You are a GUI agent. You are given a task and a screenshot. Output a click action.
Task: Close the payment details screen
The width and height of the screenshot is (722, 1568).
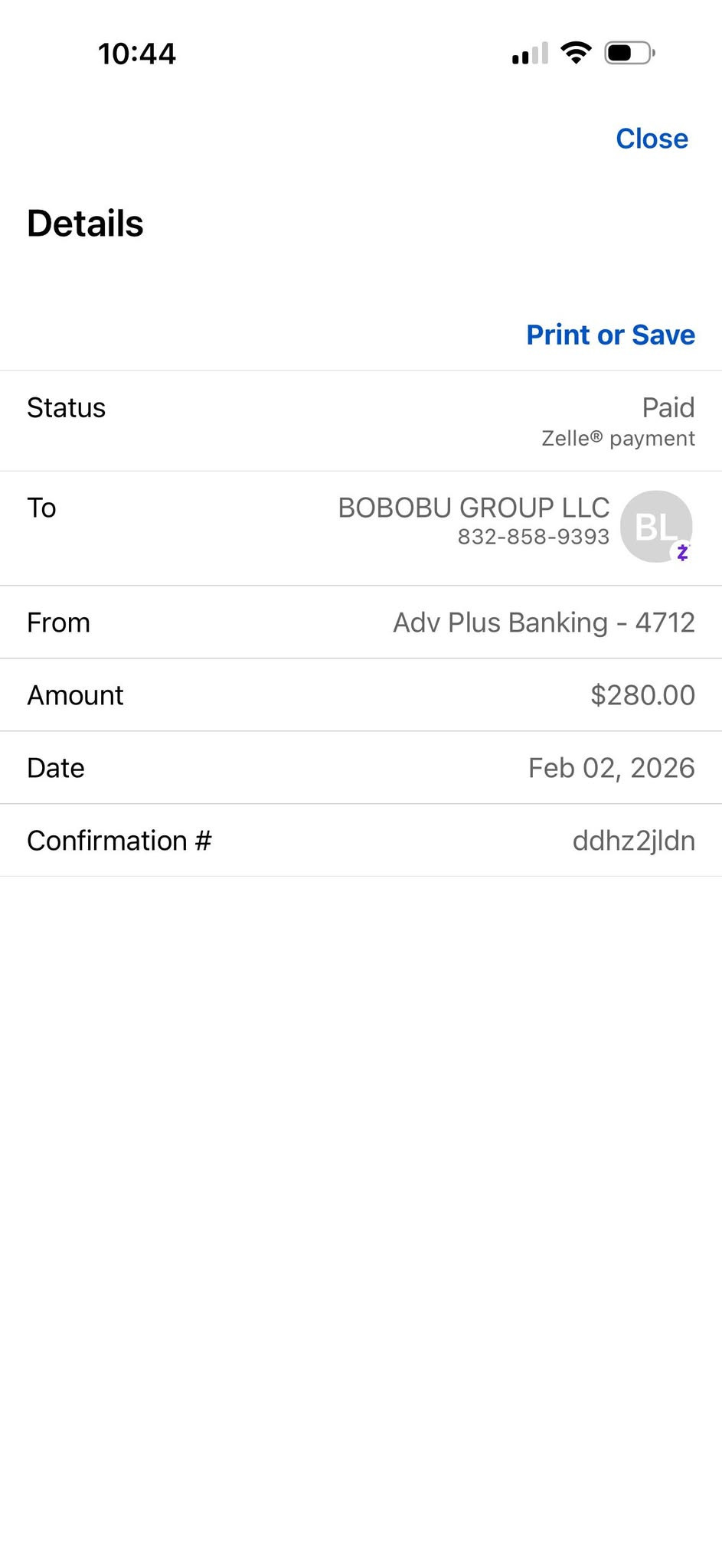tap(652, 139)
